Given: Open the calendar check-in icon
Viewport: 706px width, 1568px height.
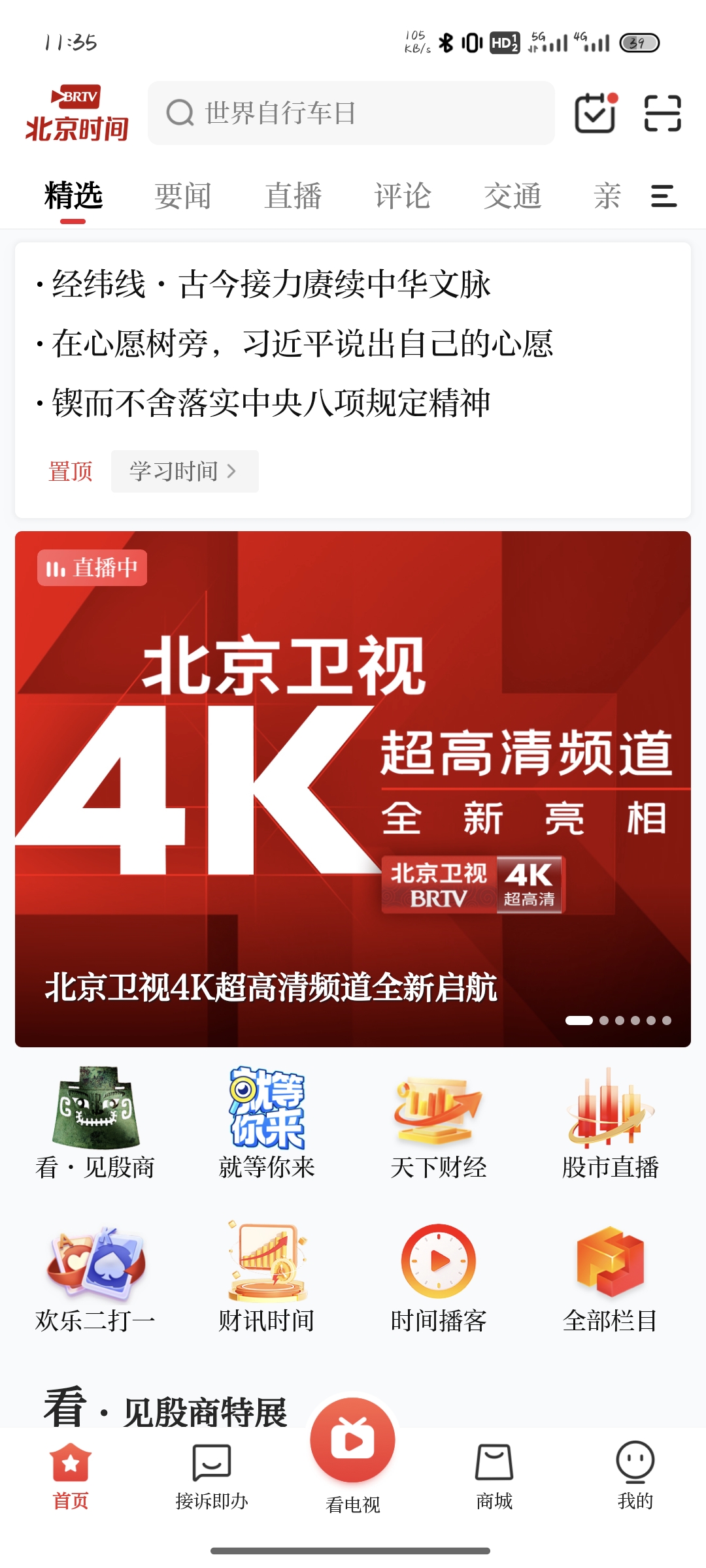Looking at the screenshot, I should tap(595, 113).
